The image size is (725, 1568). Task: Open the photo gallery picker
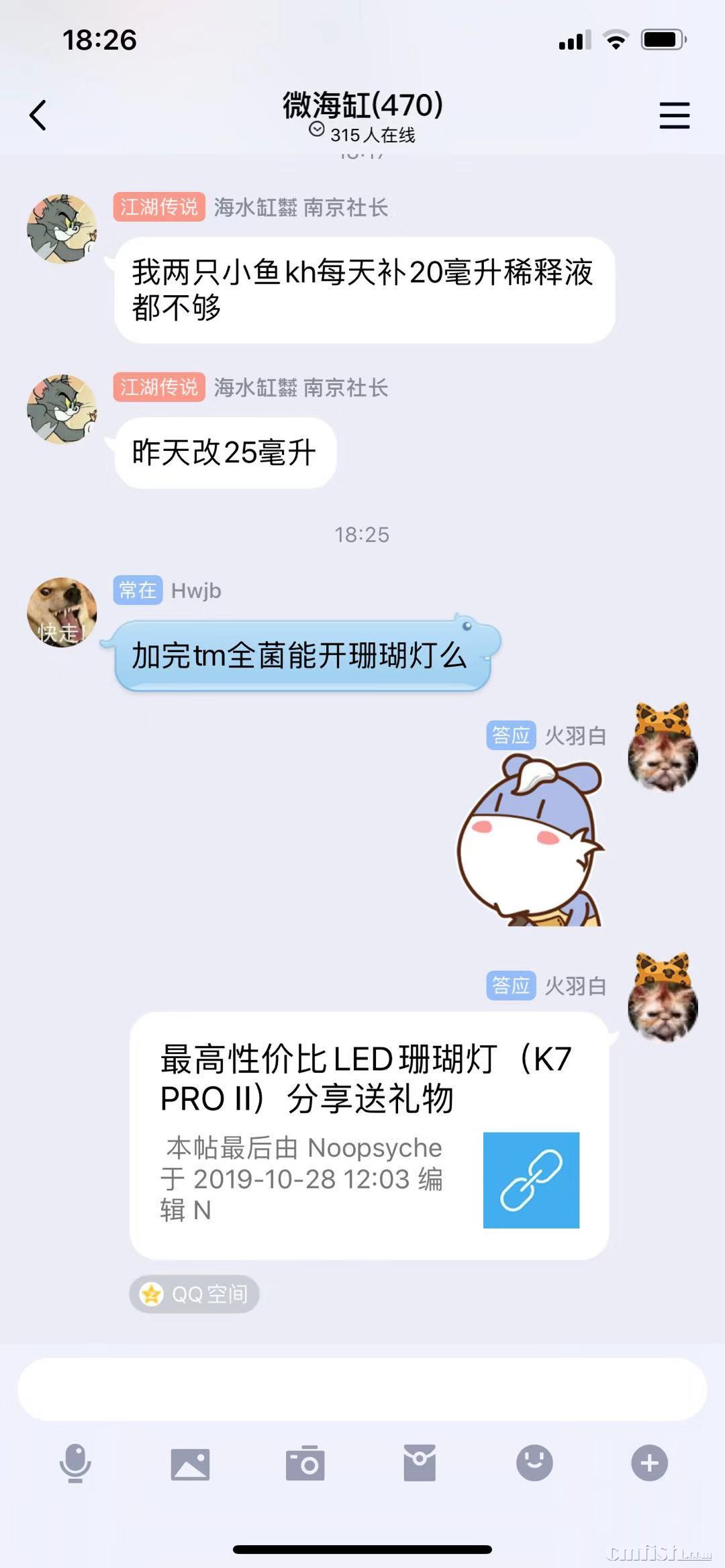click(190, 1463)
